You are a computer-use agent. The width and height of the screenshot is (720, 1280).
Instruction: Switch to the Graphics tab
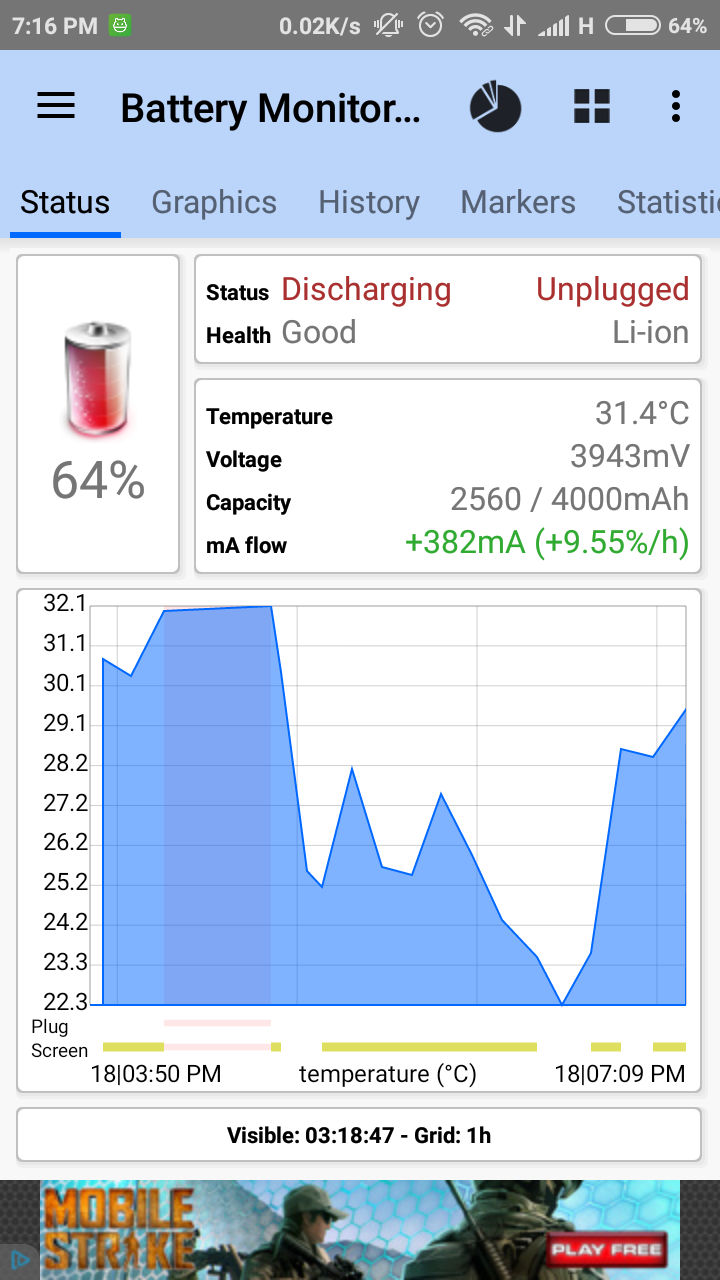214,203
